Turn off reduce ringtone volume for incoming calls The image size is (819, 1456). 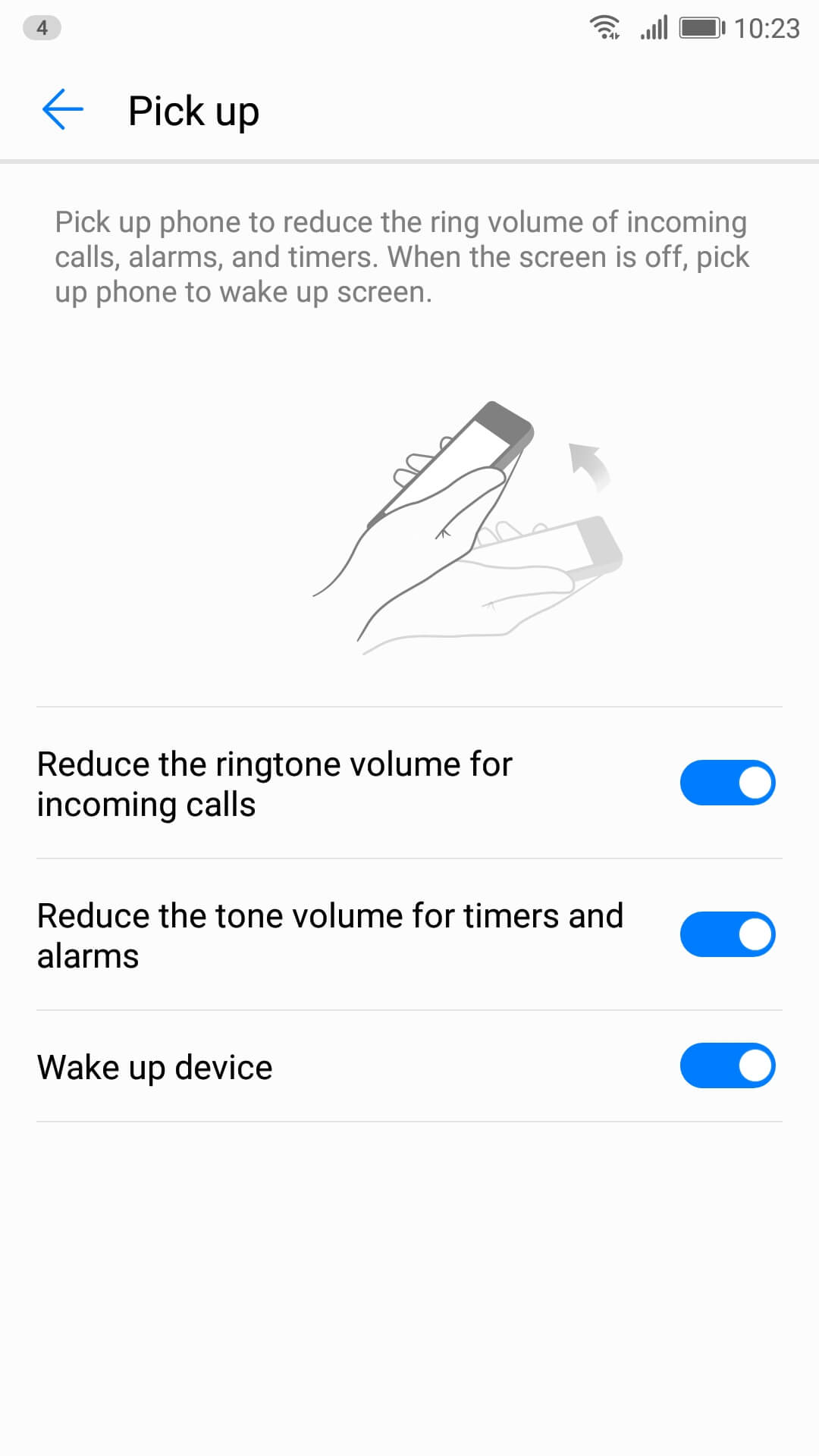(x=727, y=783)
